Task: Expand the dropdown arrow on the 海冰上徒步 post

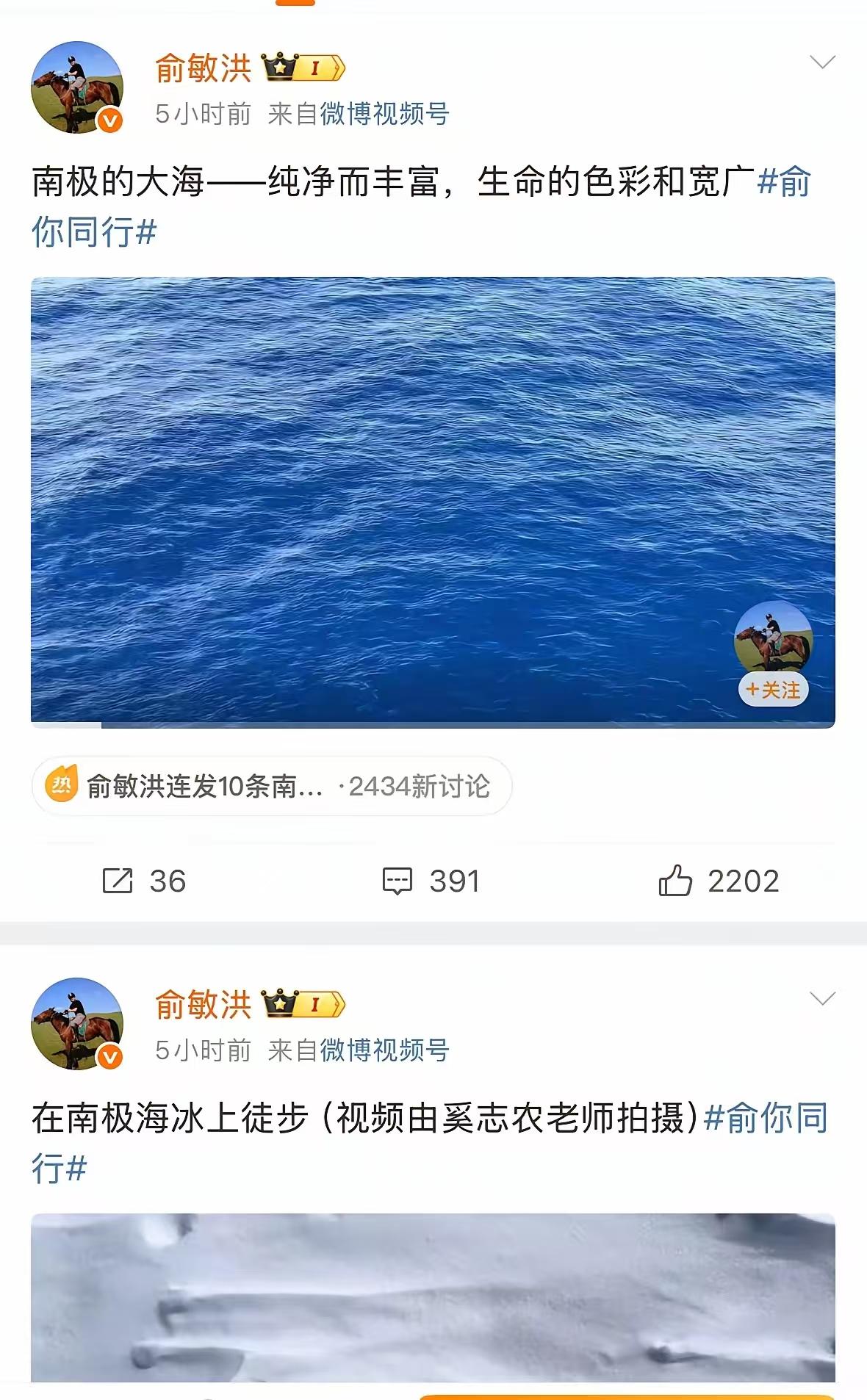Action: [x=822, y=999]
